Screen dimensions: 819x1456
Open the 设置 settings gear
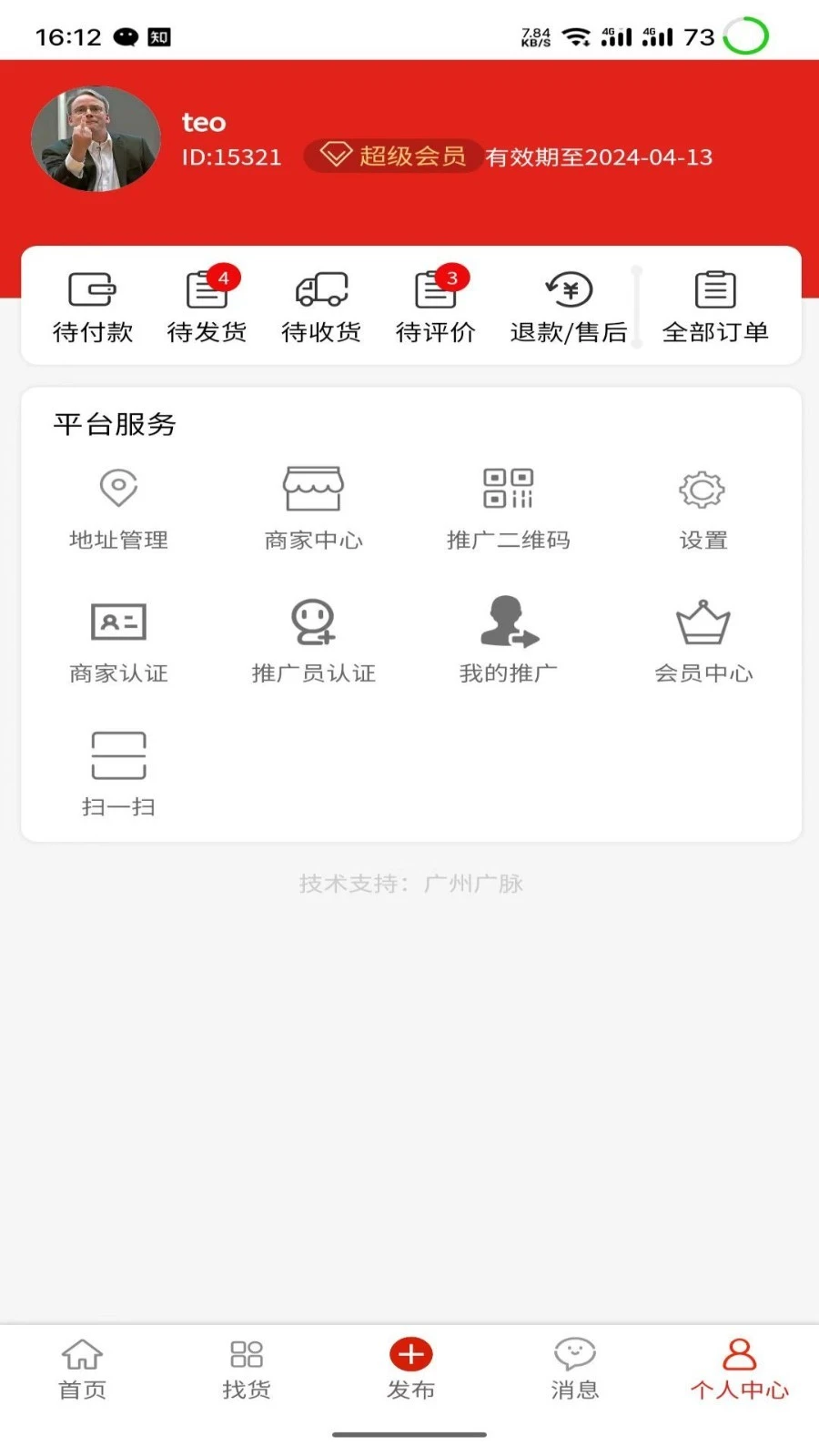pyautogui.click(x=702, y=508)
